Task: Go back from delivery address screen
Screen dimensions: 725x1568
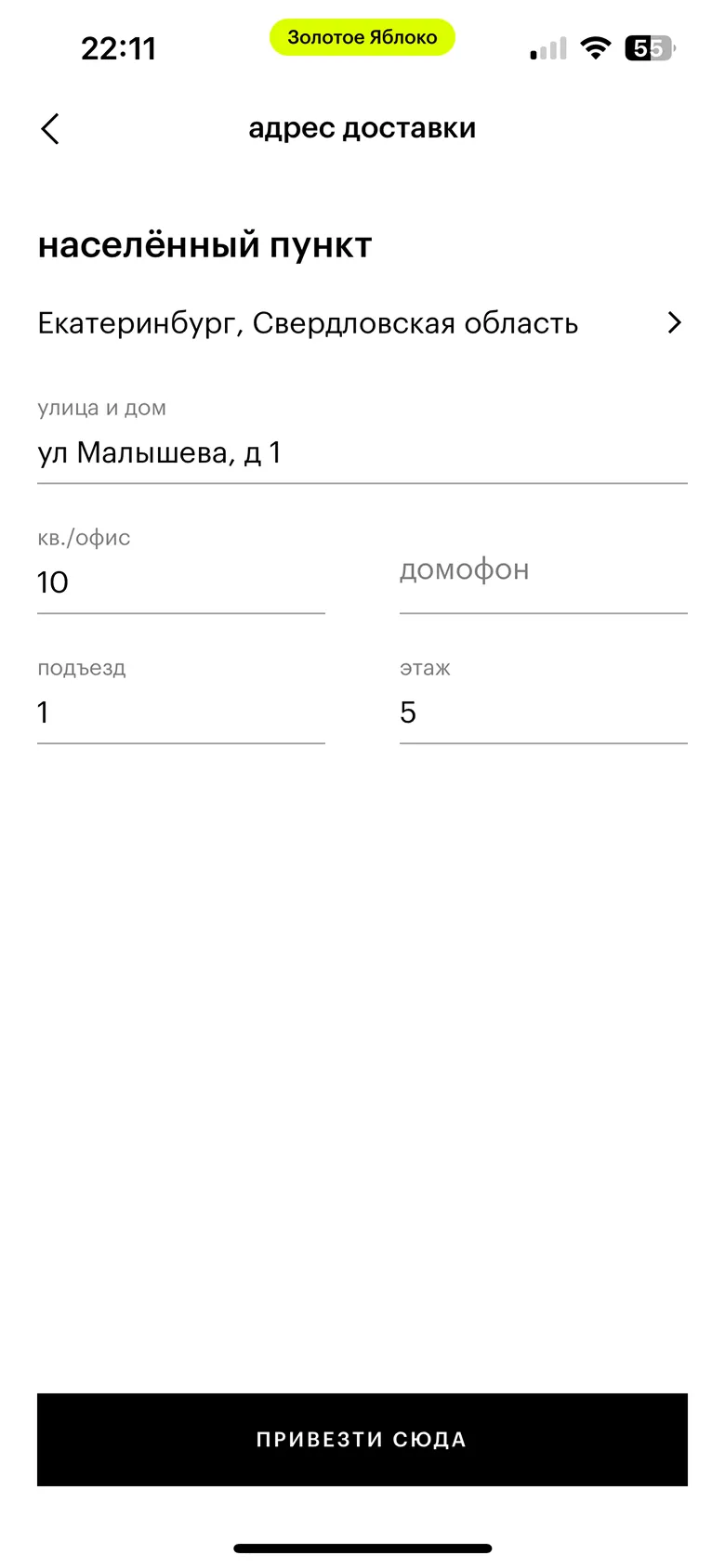Action: [51, 129]
